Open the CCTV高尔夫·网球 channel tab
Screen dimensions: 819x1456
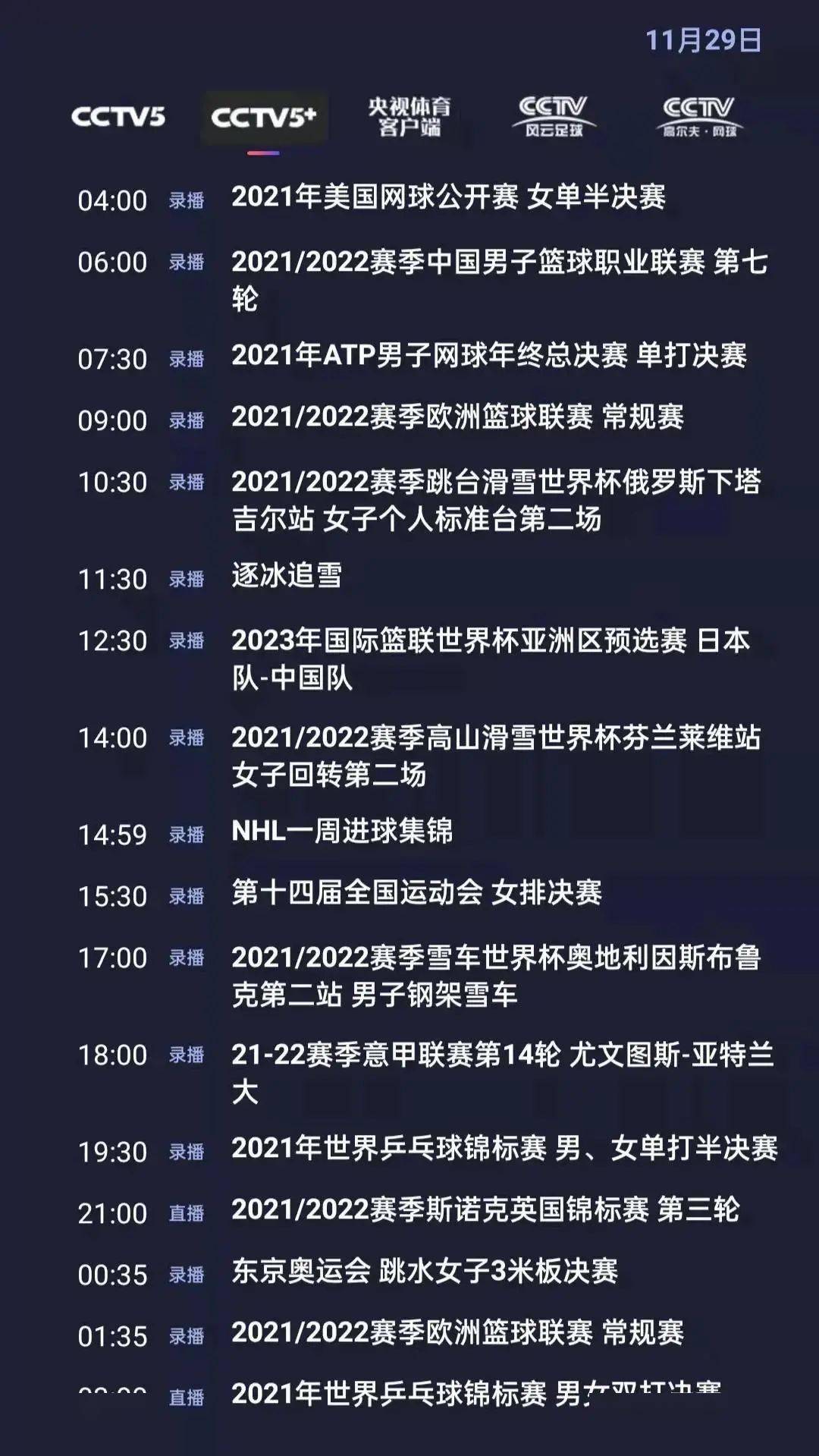click(699, 117)
